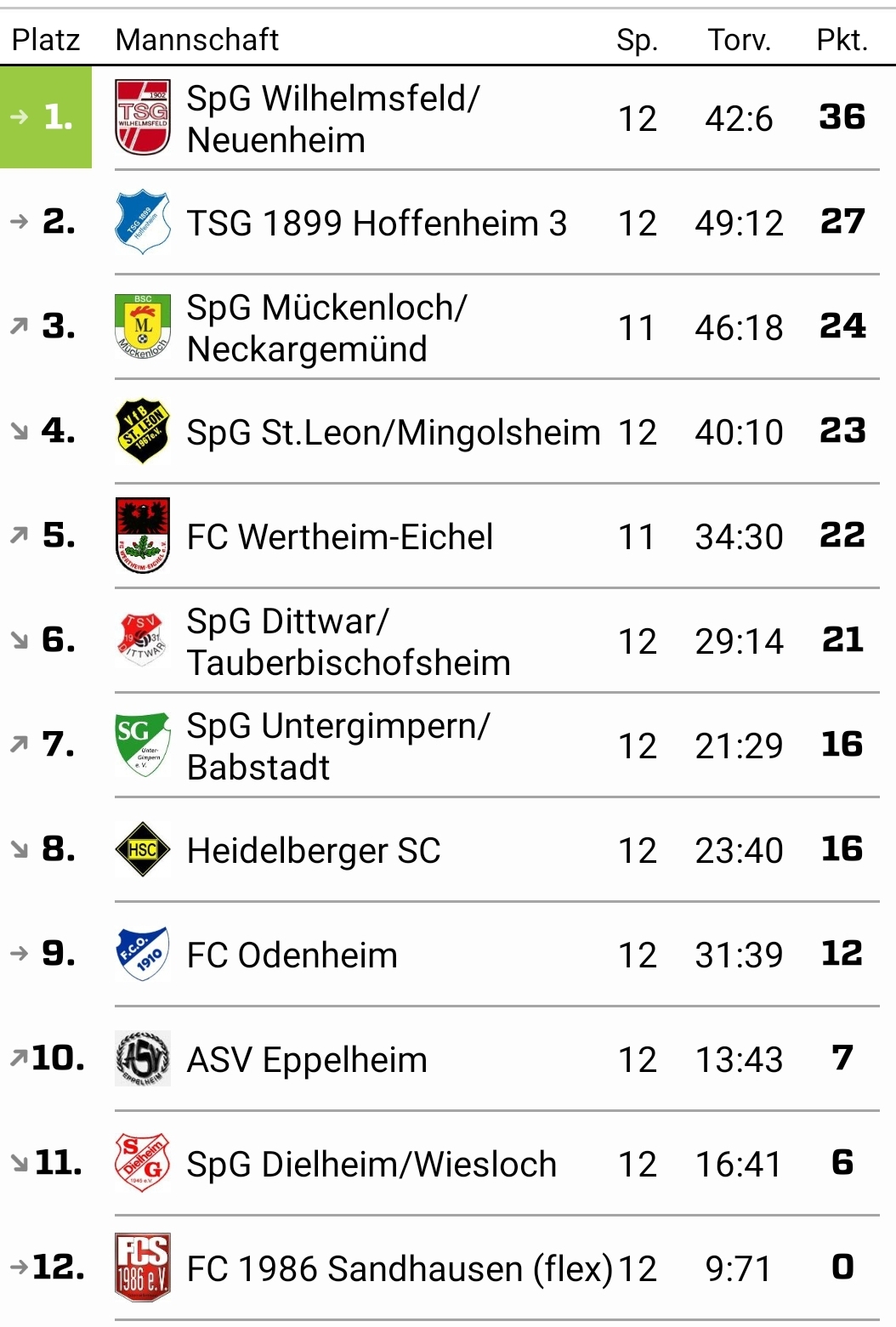This screenshot has width=896, height=1327.
Task: Open TSG 1899 Hoffenheim 3 row
Action: (x=376, y=223)
